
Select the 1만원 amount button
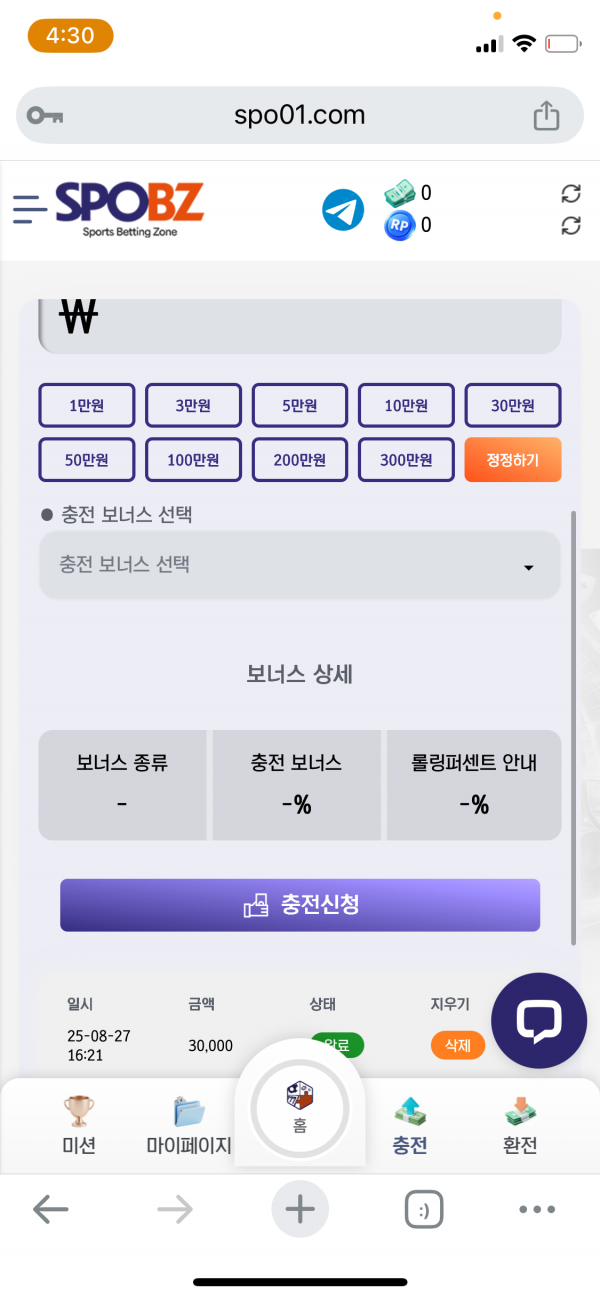pos(87,405)
